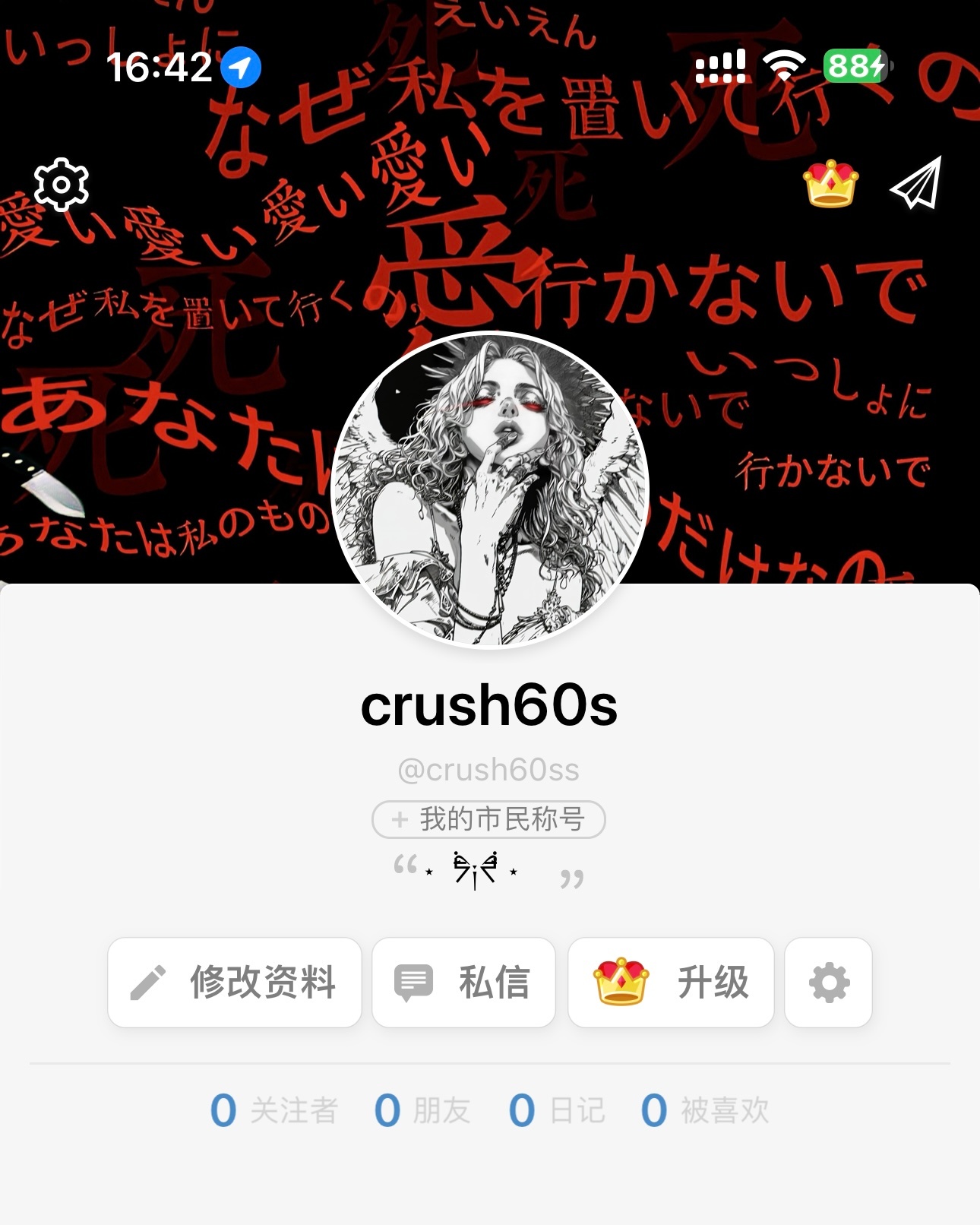Image resolution: width=980 pixels, height=1225 pixels.
Task: Open the gear button beside 升级
Action: 828,983
